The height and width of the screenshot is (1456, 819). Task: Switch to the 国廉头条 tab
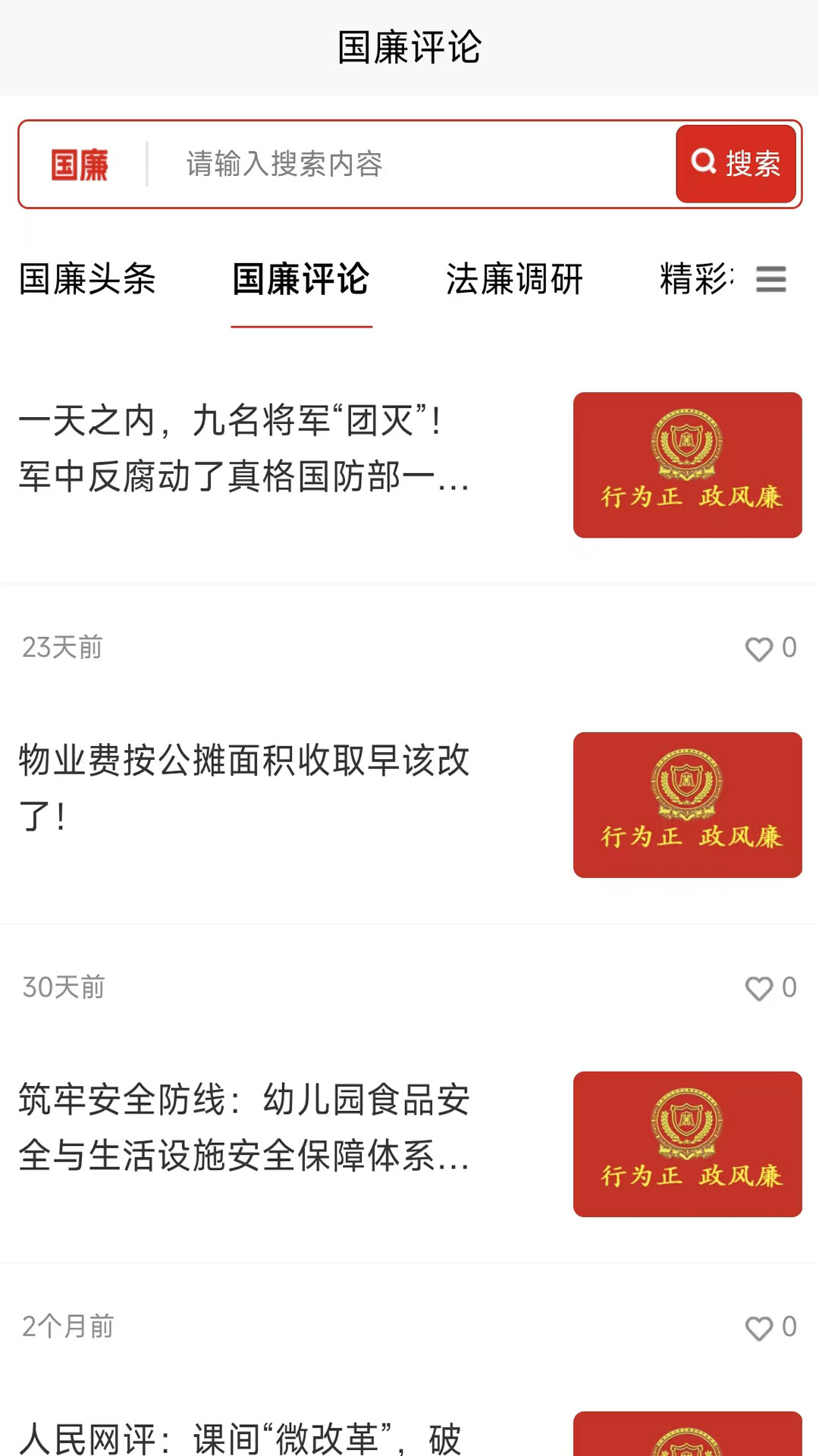click(x=86, y=281)
